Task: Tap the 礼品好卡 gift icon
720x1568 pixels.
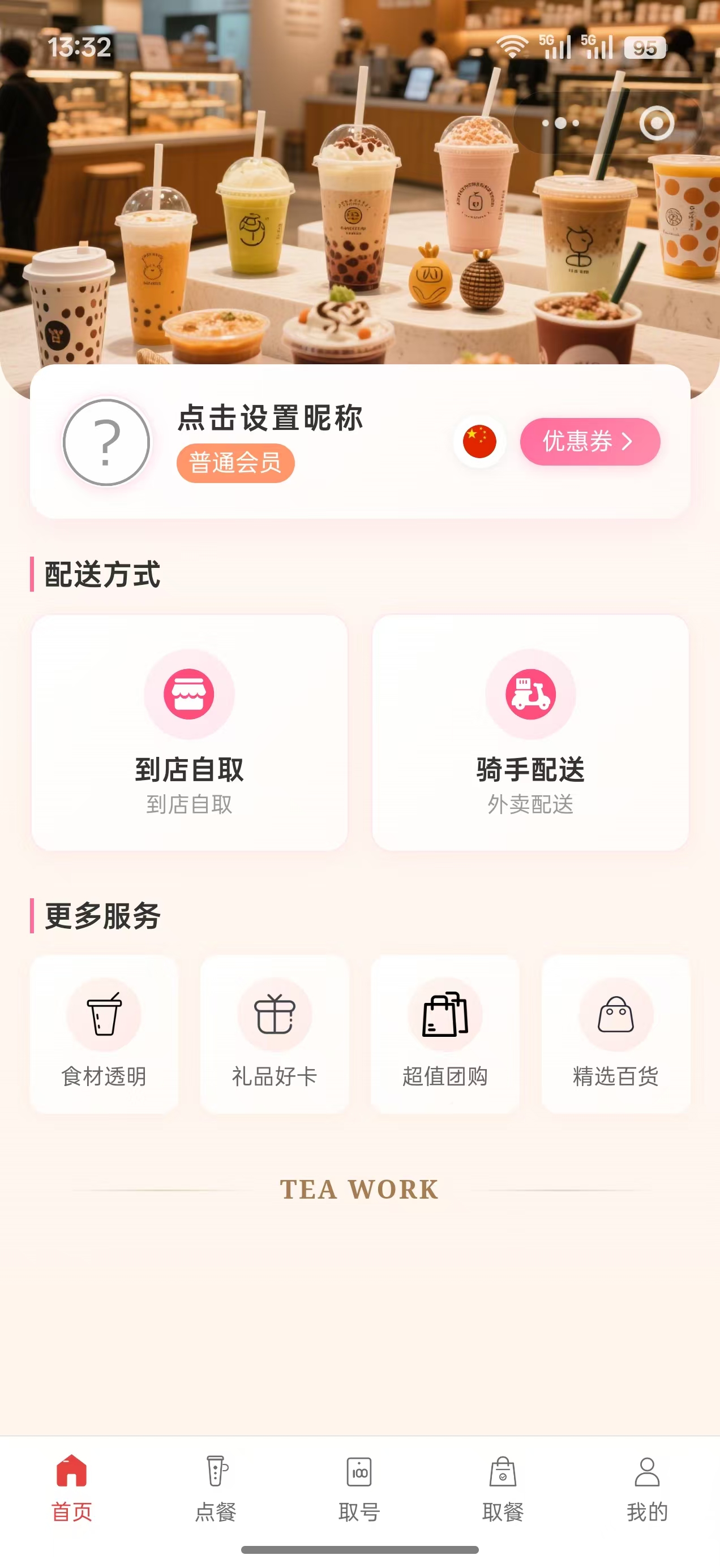Action: coord(275,1014)
